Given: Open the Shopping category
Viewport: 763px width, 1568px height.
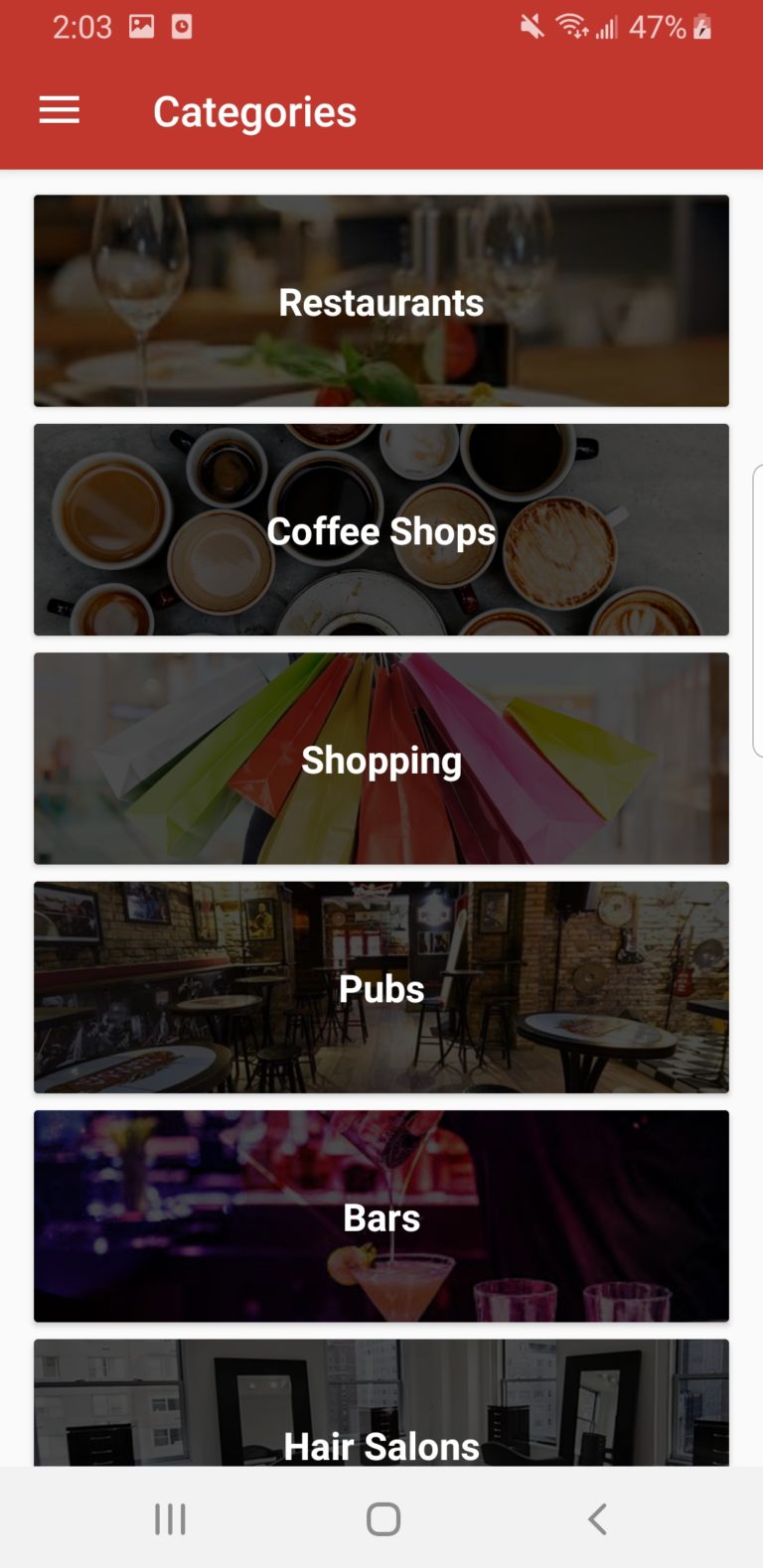Looking at the screenshot, I should (x=381, y=759).
